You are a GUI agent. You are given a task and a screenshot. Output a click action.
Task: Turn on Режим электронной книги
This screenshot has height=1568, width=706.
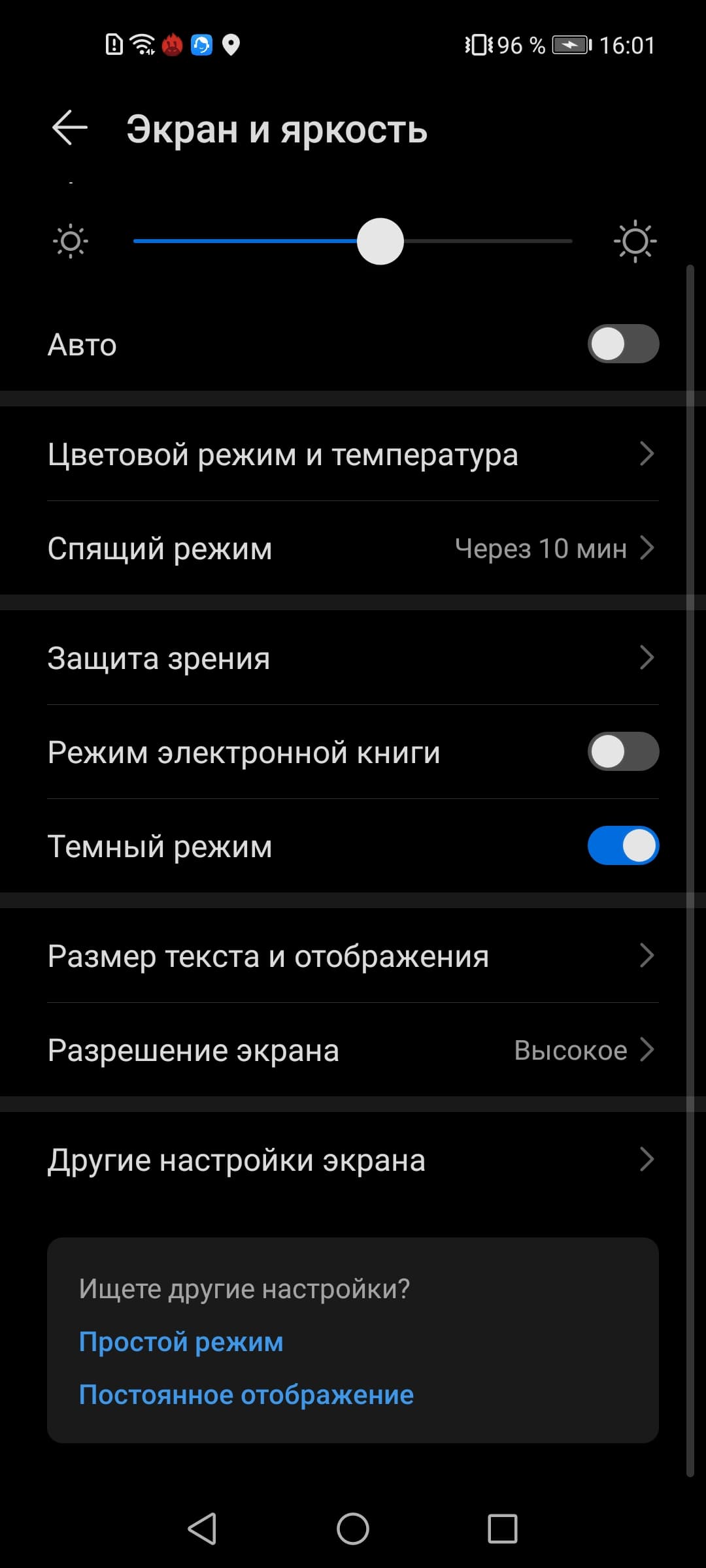[622, 752]
